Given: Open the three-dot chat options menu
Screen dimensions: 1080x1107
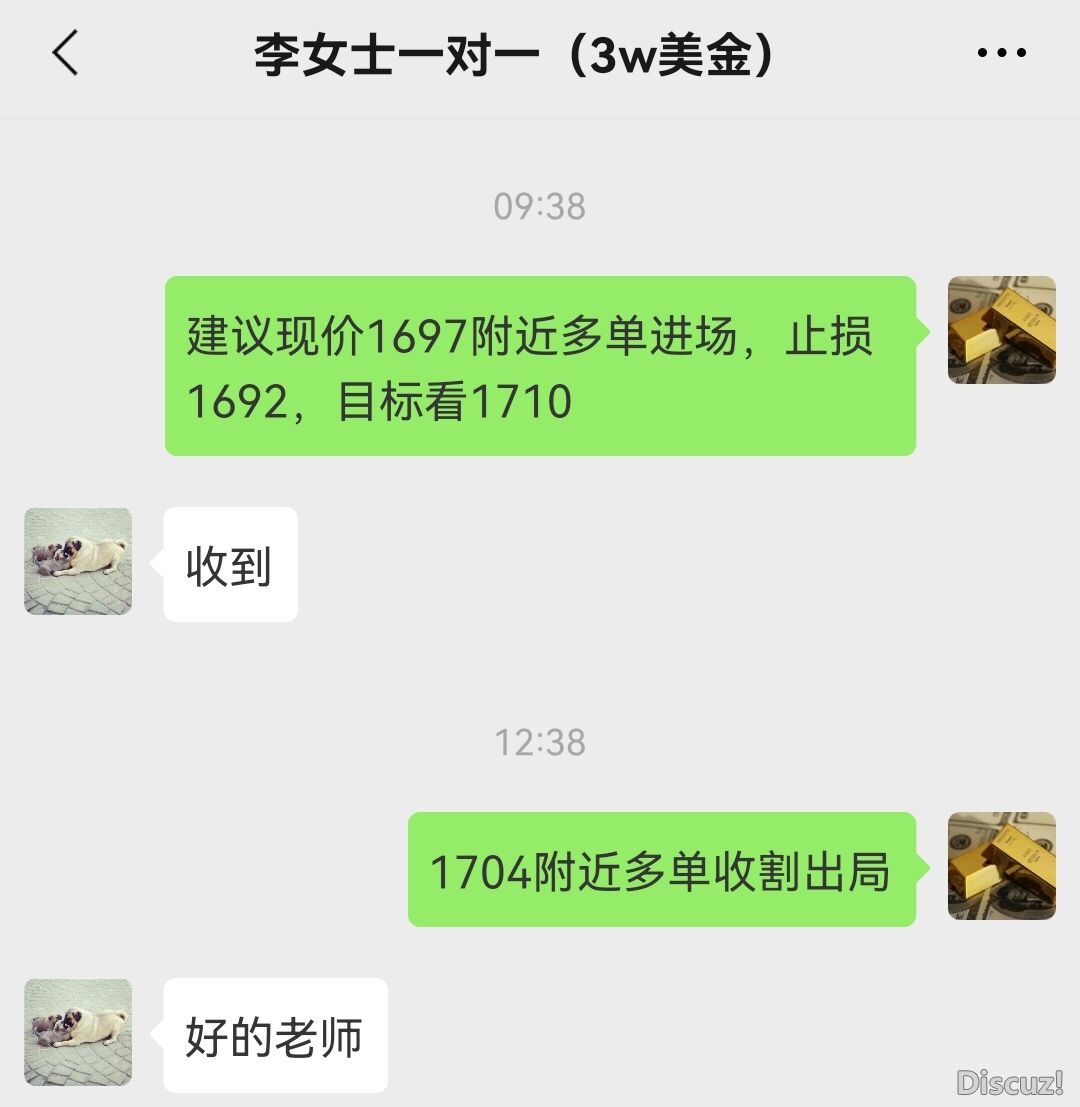Looking at the screenshot, I should [x=1001, y=54].
